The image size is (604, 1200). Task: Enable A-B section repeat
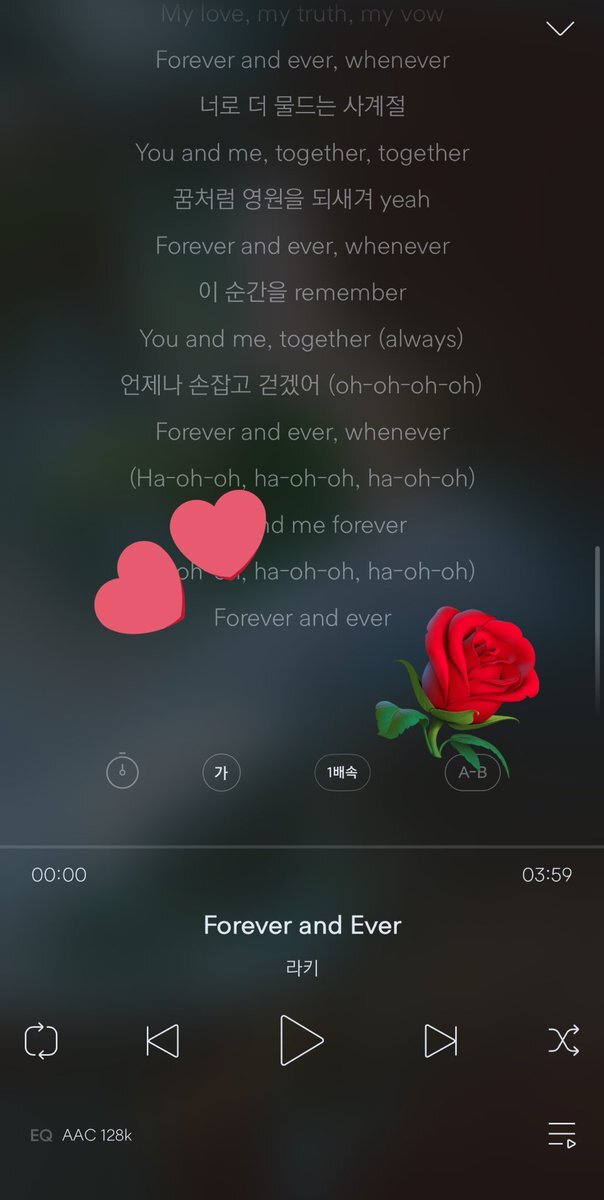(x=472, y=772)
